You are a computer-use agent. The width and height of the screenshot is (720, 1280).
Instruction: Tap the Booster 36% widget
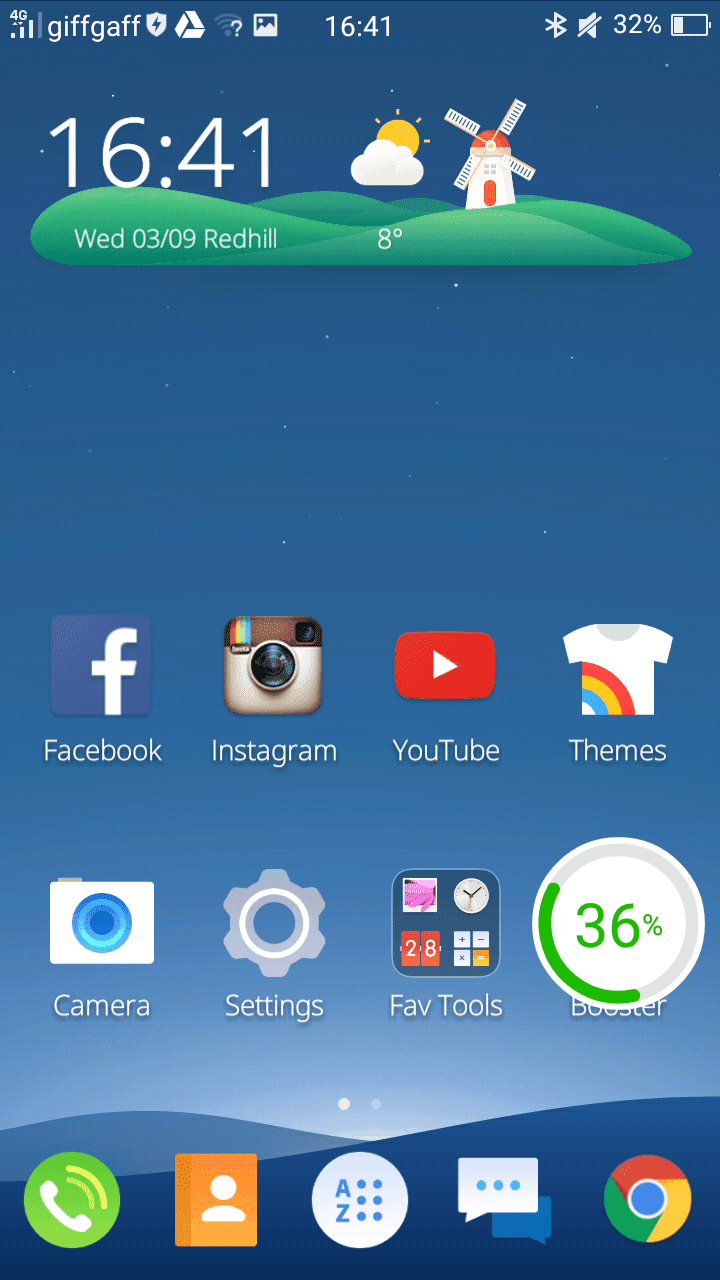point(618,924)
